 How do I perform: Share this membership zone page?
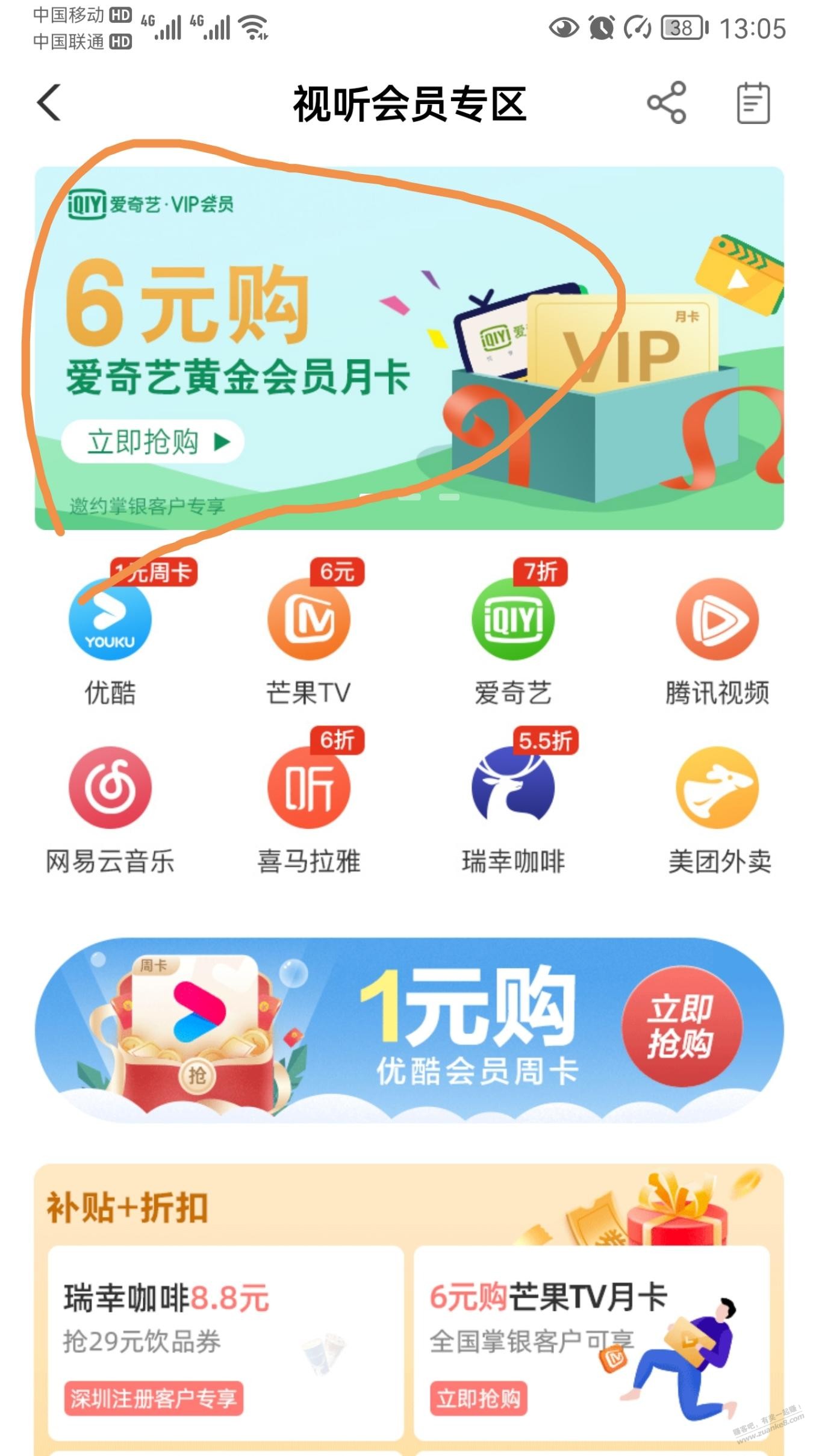coord(666,103)
